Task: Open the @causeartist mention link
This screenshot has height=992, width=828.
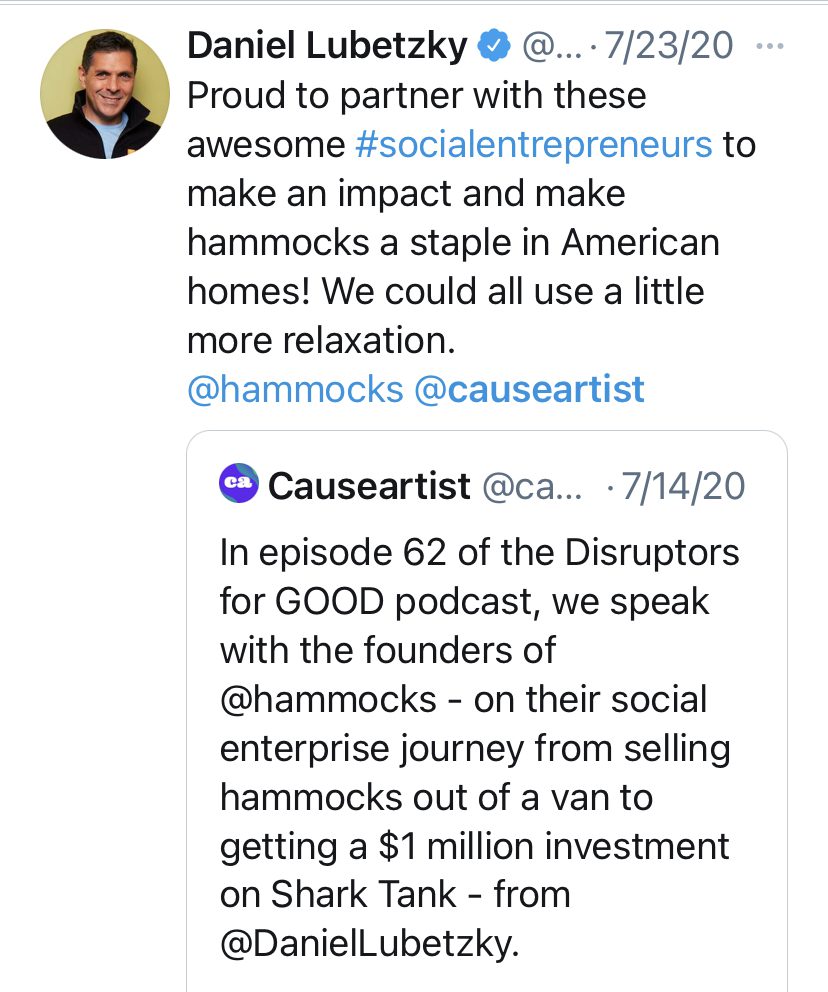Action: [529, 388]
